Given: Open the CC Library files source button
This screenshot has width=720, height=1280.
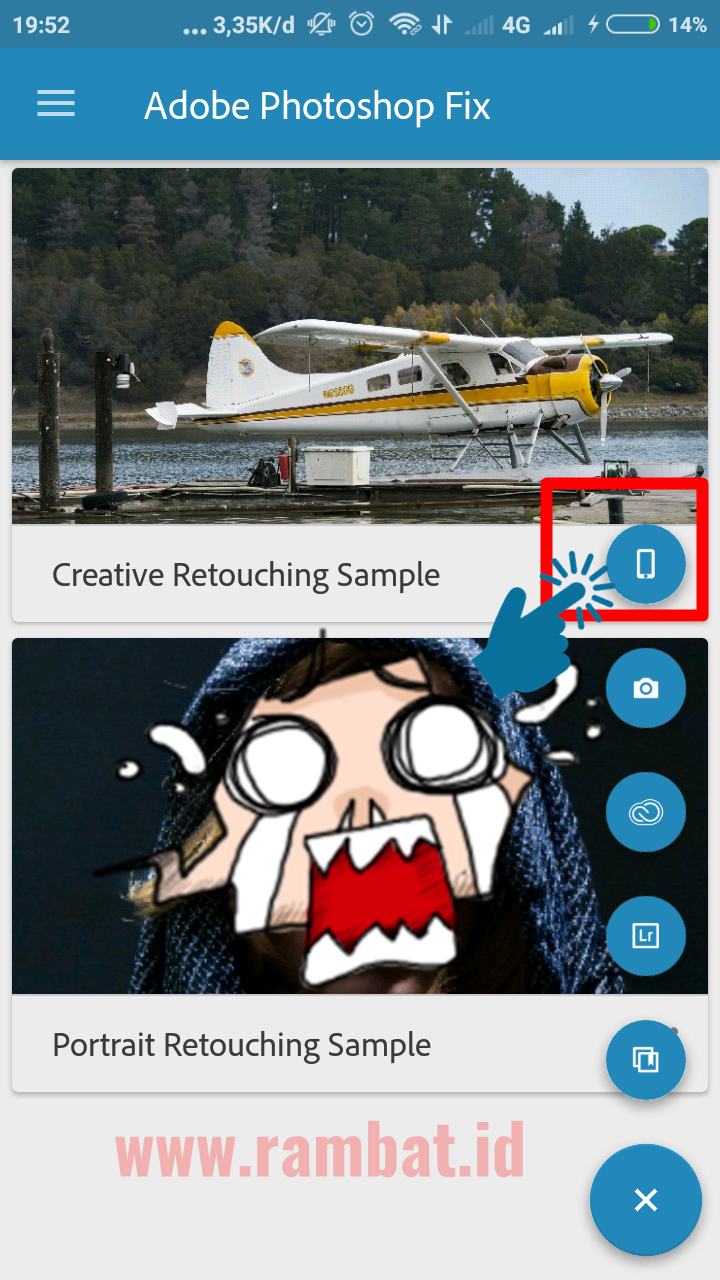Looking at the screenshot, I should tap(646, 1060).
